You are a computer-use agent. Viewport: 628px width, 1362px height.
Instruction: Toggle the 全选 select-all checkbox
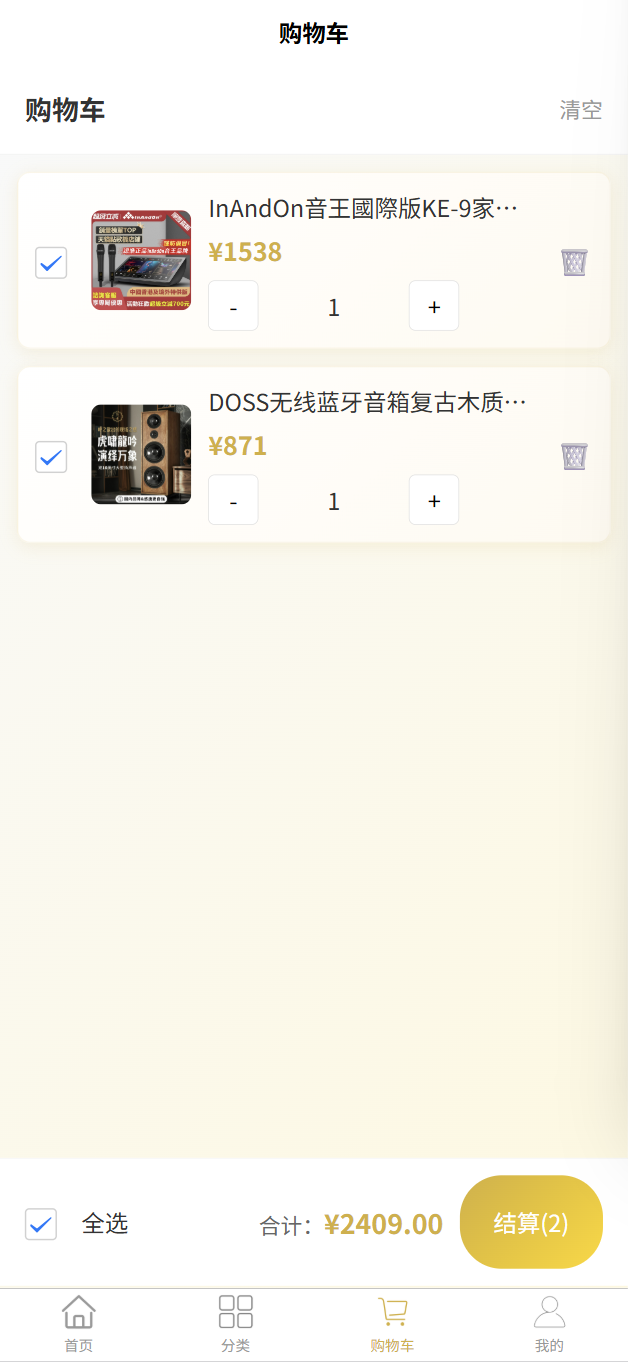coord(41,1223)
